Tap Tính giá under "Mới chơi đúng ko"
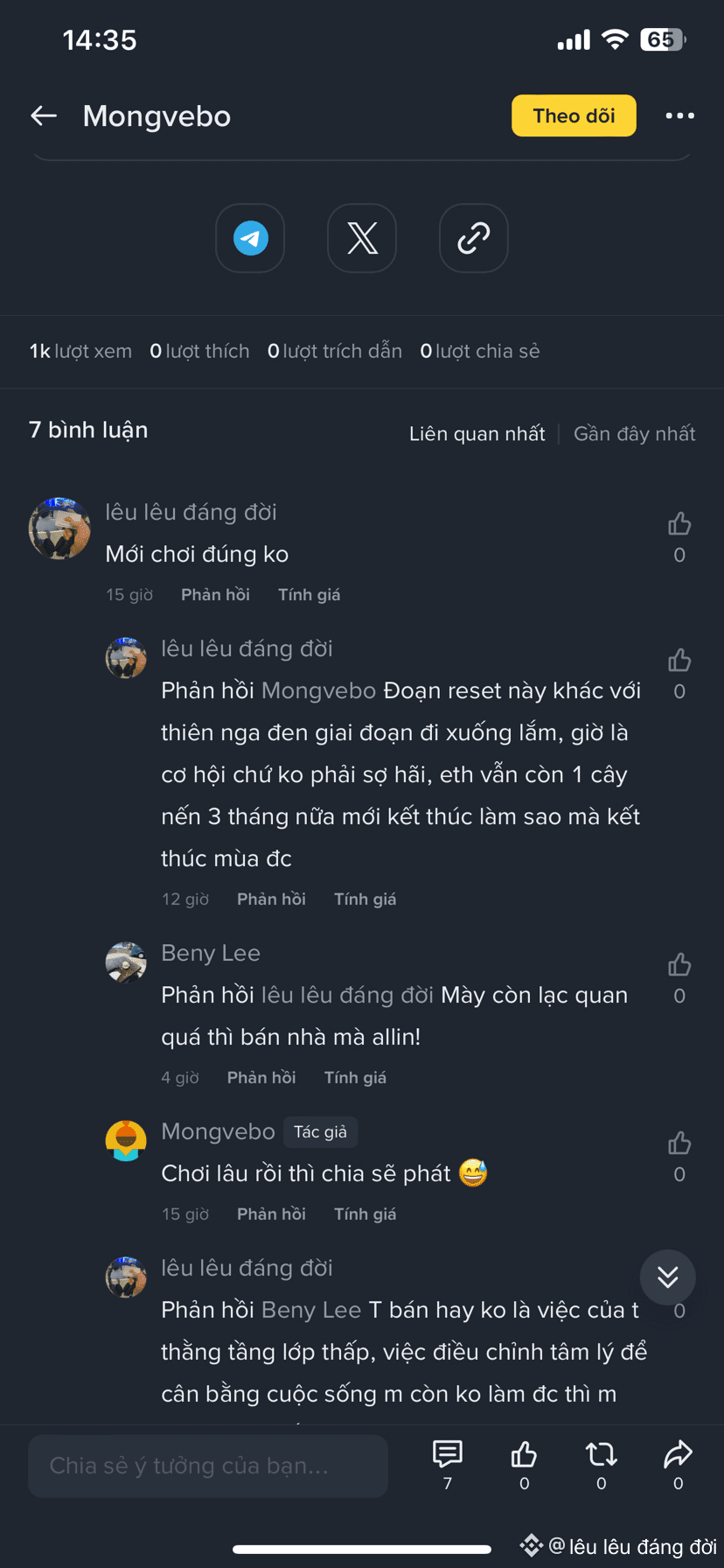 click(x=309, y=595)
